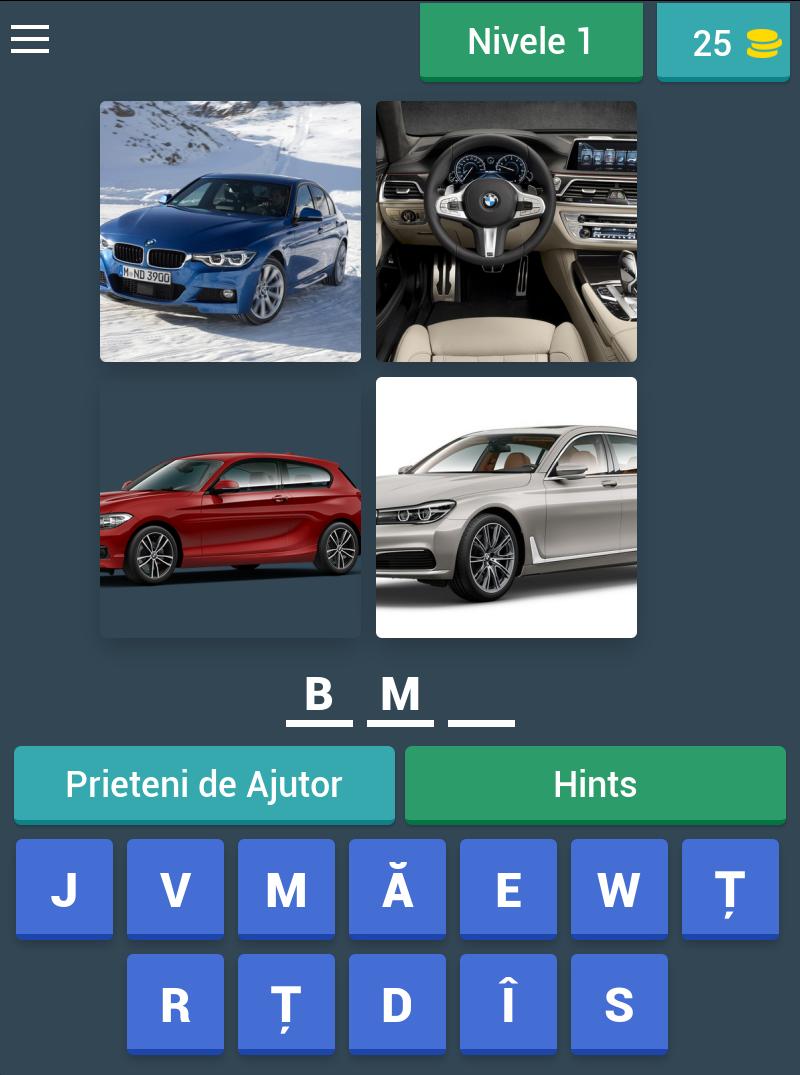Tap the coins balance button
Viewport: 800px width, 1075px height.
(x=723, y=42)
